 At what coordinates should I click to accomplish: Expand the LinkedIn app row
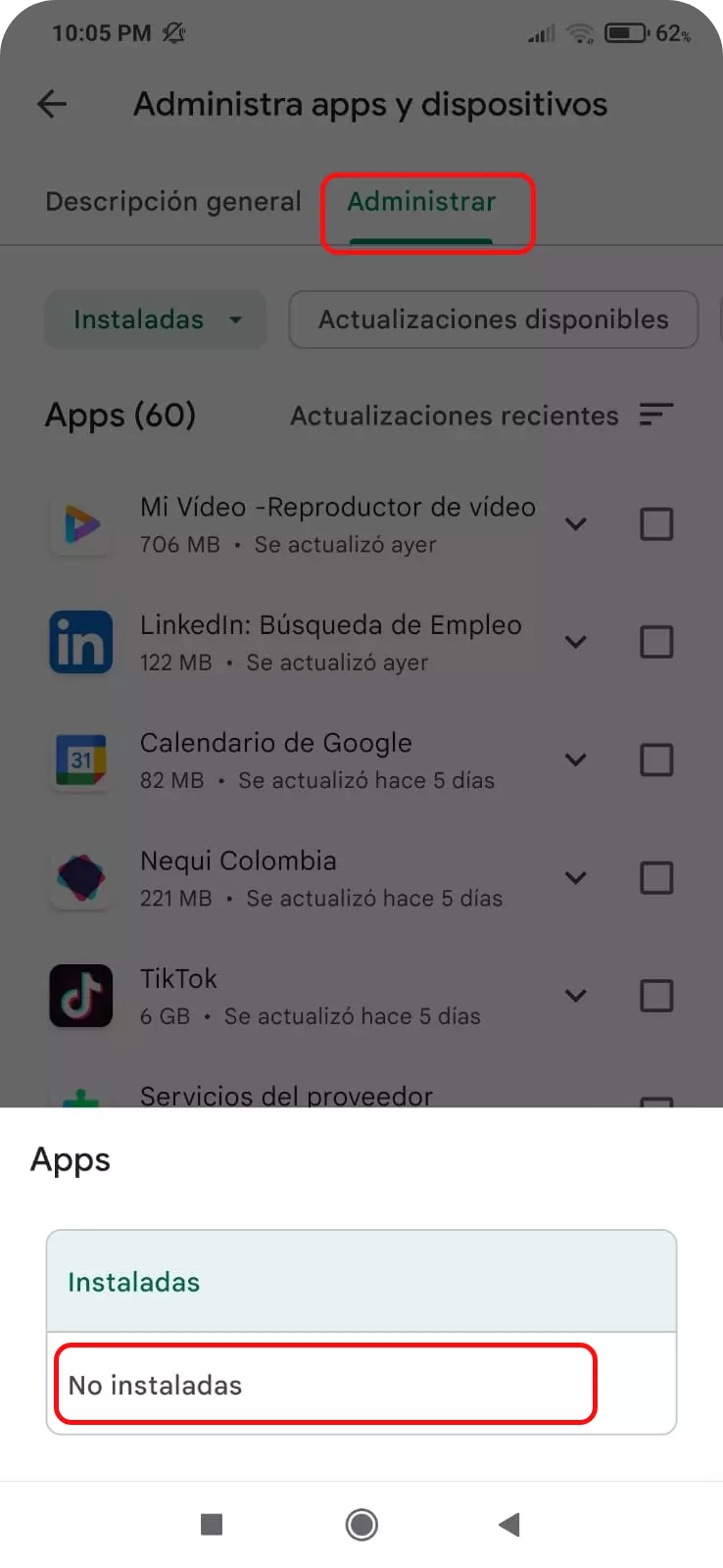(x=576, y=642)
